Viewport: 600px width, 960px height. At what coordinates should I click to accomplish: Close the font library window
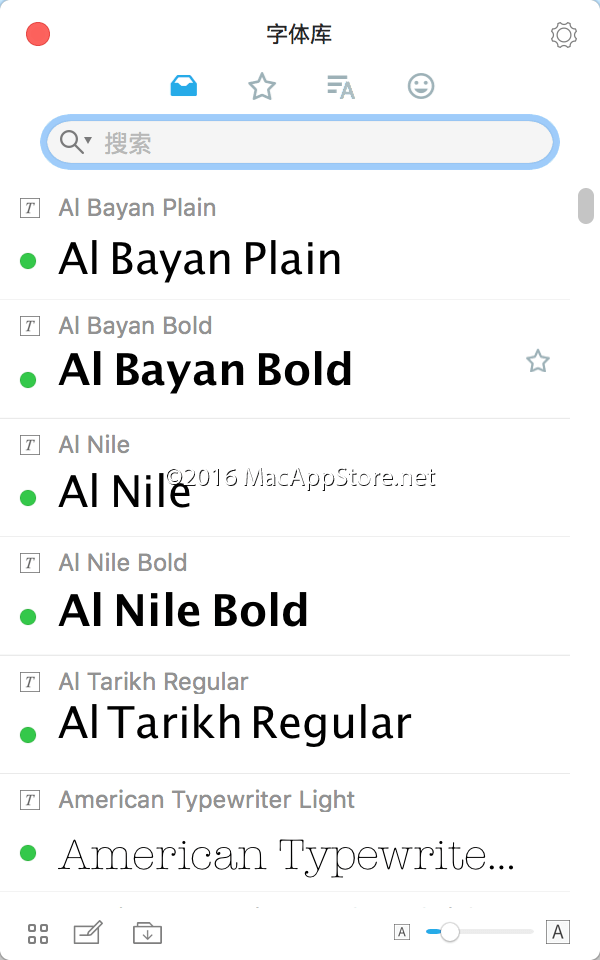38,35
